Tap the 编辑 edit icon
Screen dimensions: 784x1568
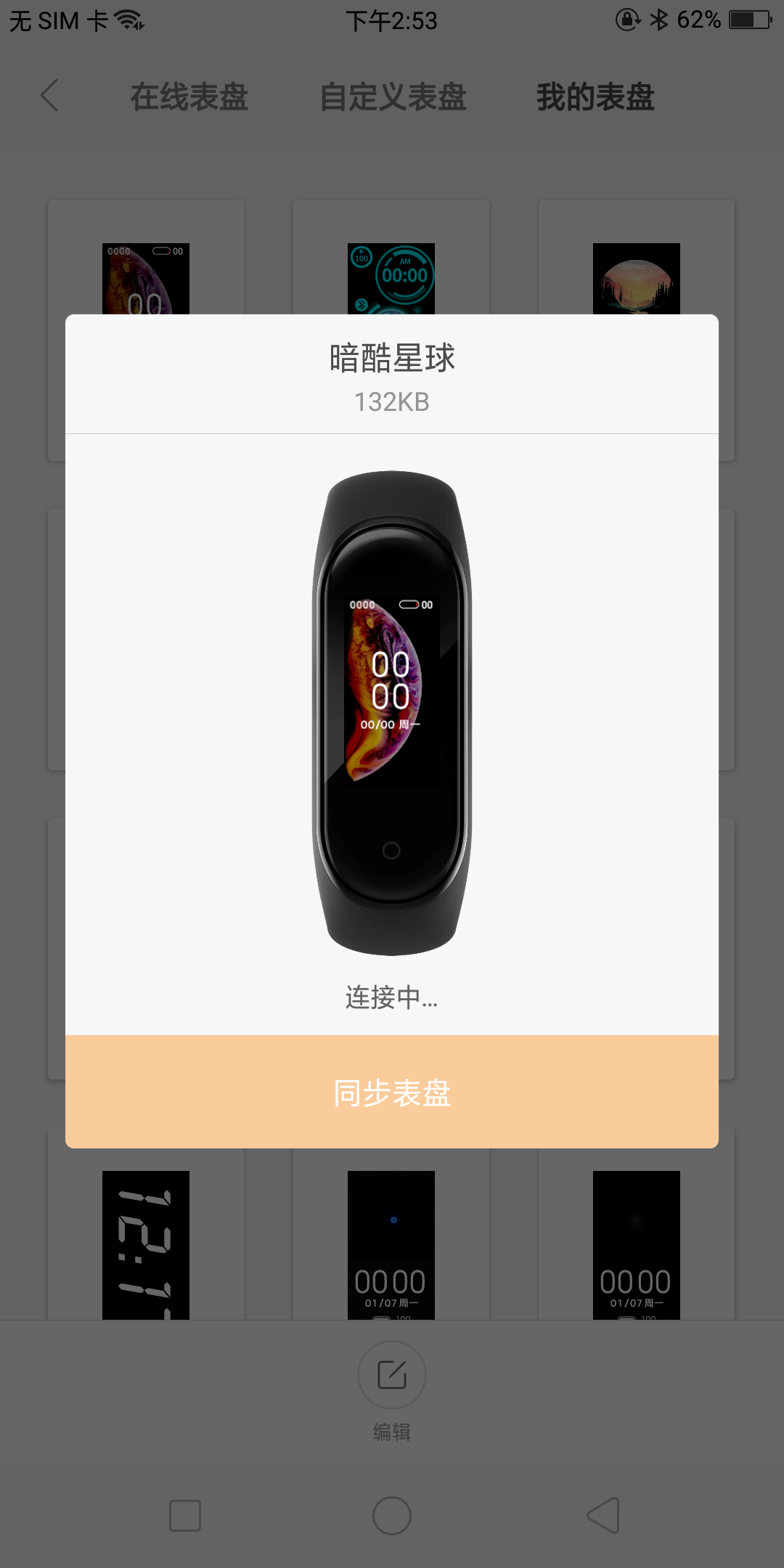[392, 1375]
